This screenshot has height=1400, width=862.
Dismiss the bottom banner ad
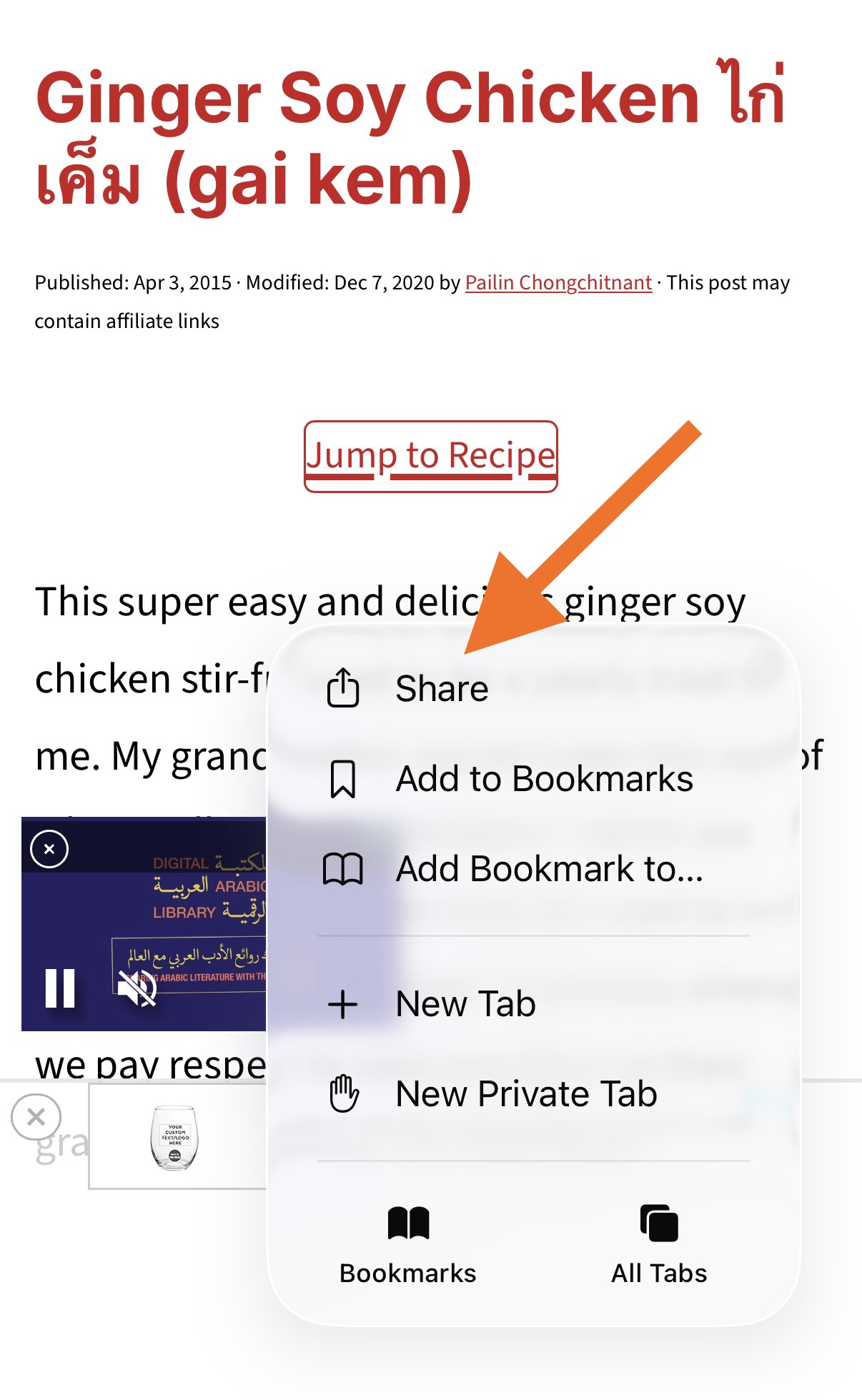pyautogui.click(x=36, y=1116)
